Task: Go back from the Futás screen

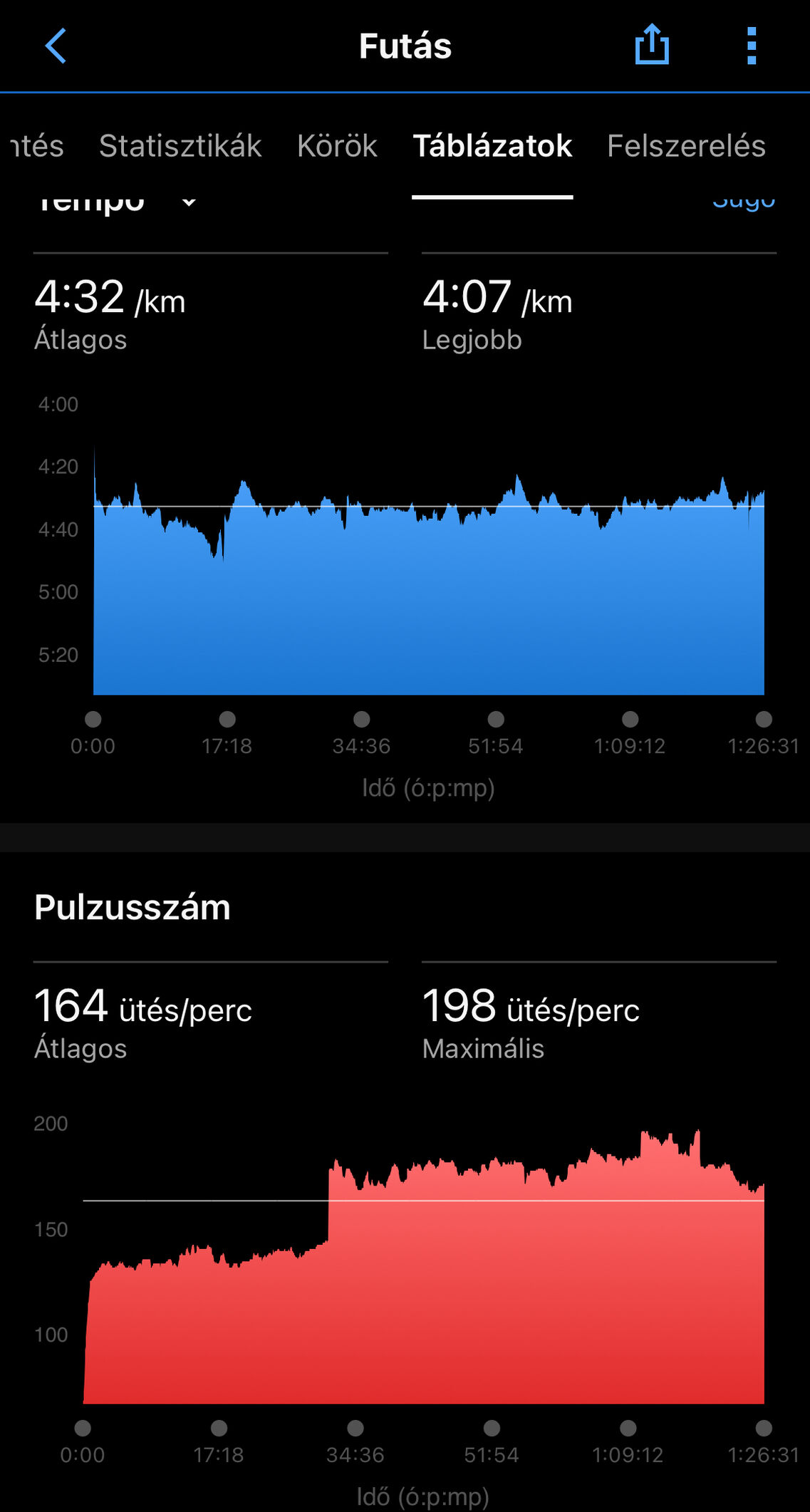Action: click(56, 46)
